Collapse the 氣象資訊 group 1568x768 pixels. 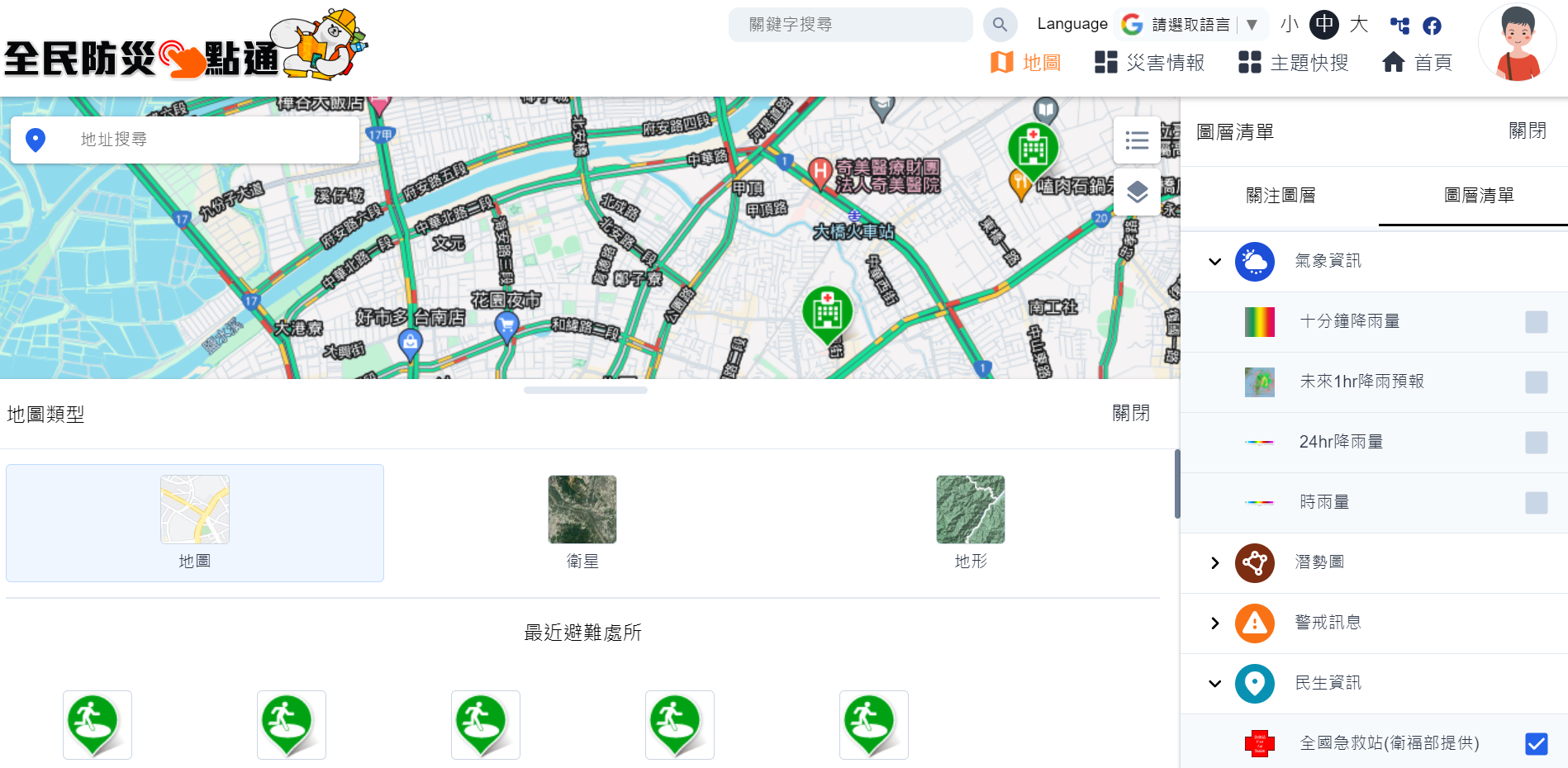(1214, 262)
